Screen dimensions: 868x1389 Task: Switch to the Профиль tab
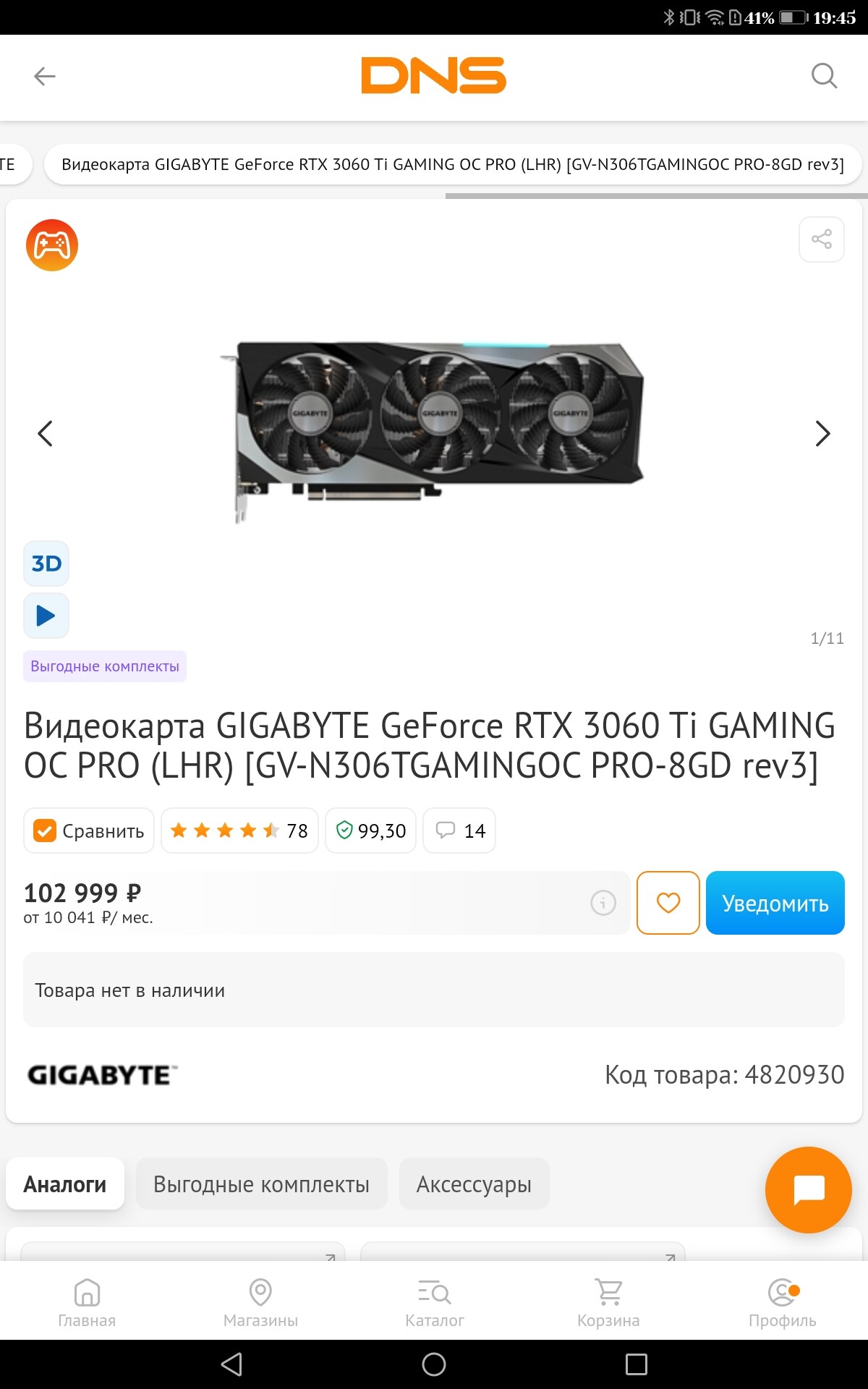pyautogui.click(x=782, y=1302)
